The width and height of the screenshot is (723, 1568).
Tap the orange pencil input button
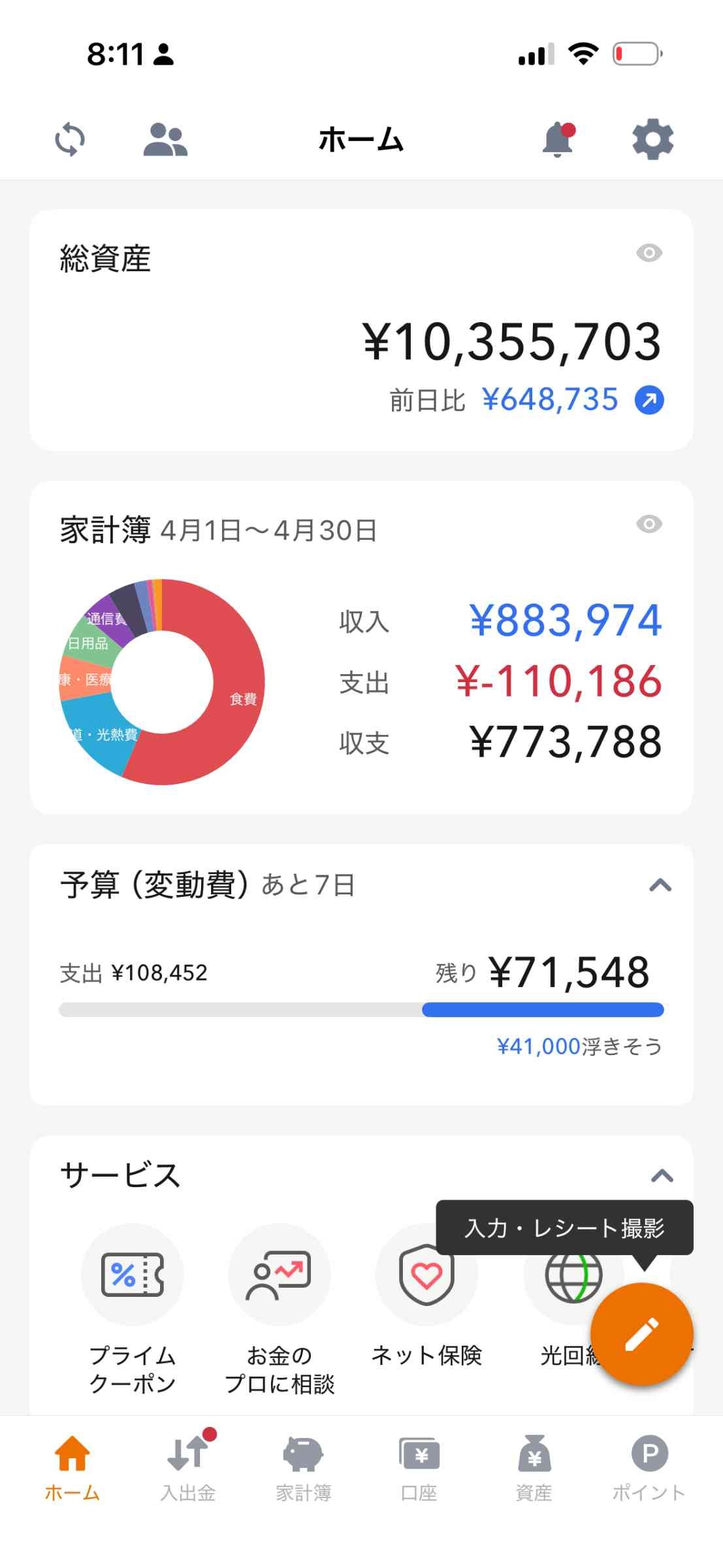pyautogui.click(x=641, y=1334)
